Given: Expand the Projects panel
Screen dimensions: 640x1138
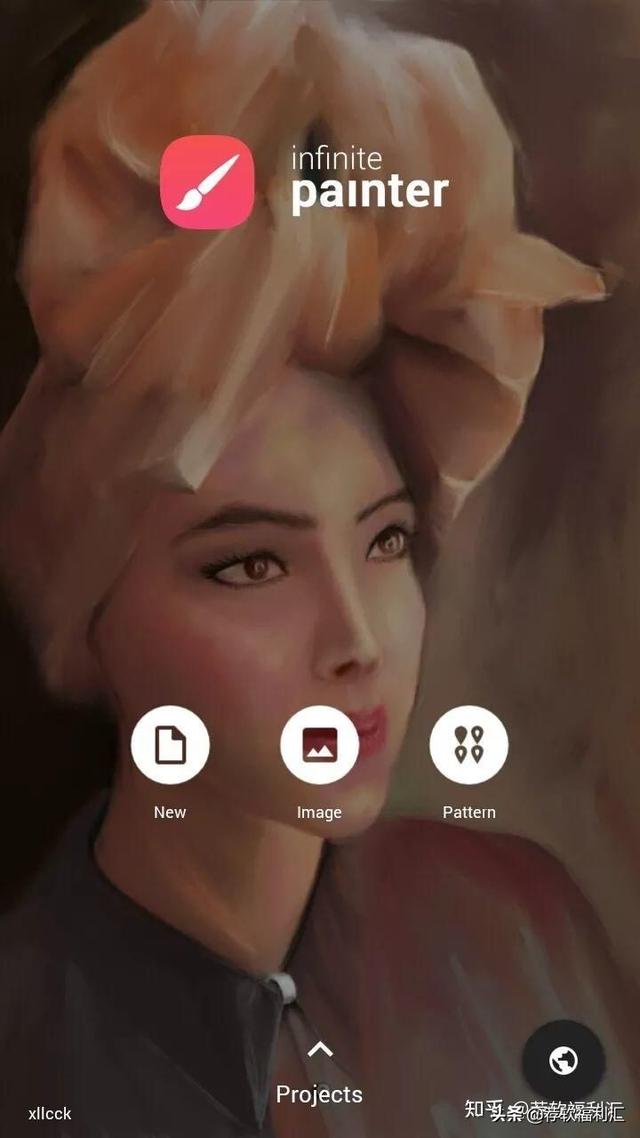Looking at the screenshot, I should (319, 1069).
